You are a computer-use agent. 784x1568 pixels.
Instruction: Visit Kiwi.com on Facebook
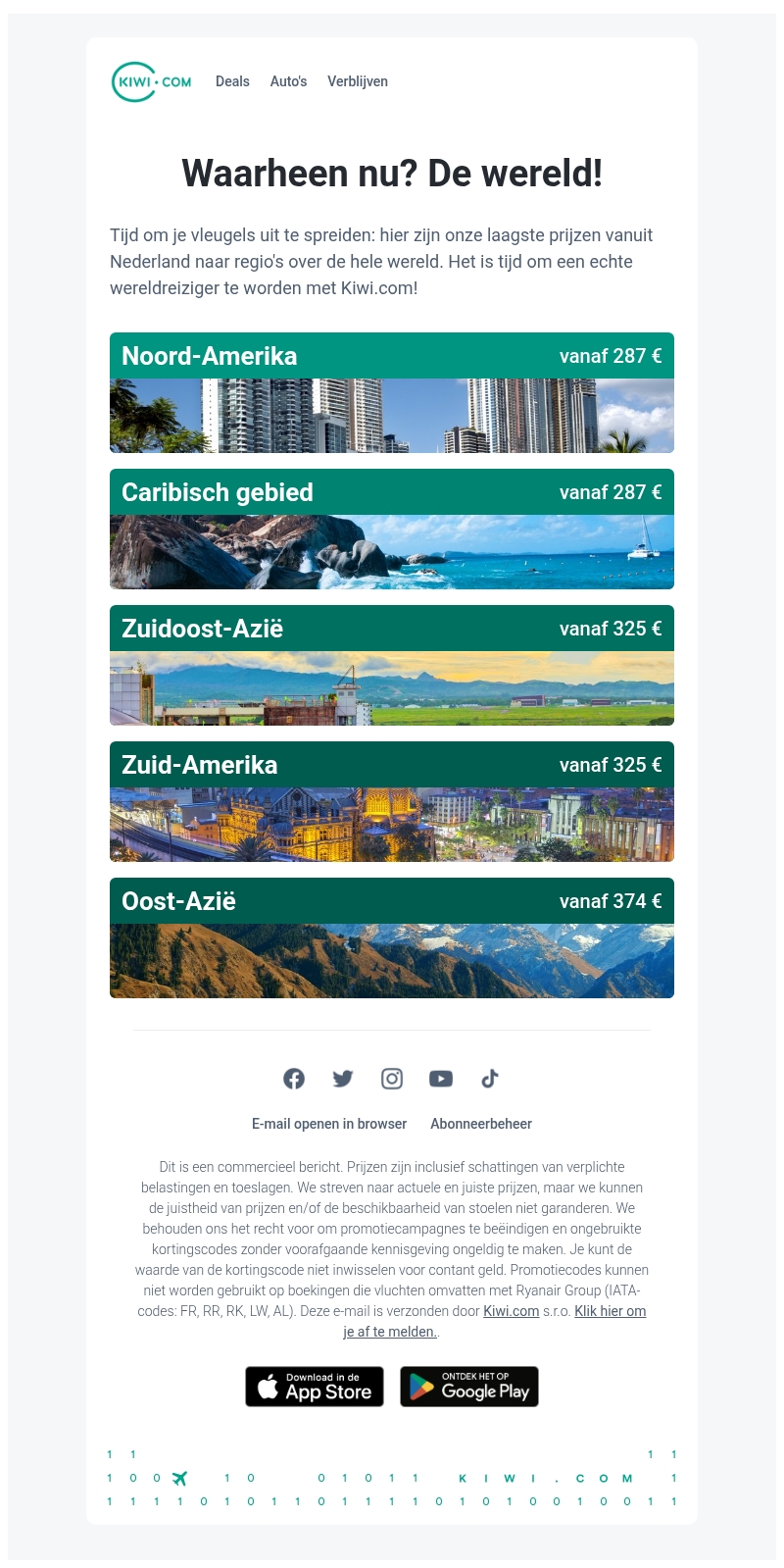point(294,1079)
